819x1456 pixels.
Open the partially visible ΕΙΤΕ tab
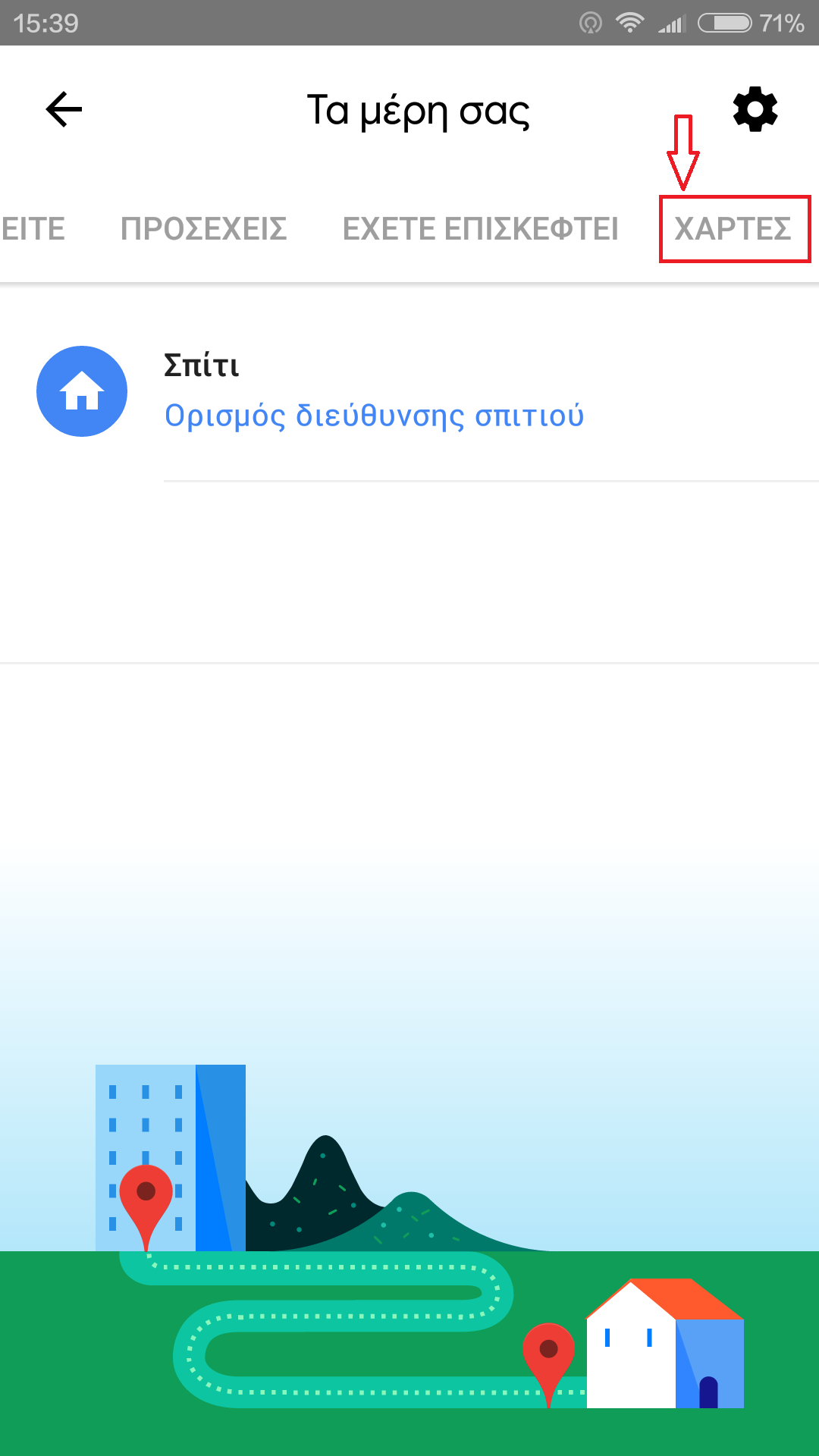33,229
